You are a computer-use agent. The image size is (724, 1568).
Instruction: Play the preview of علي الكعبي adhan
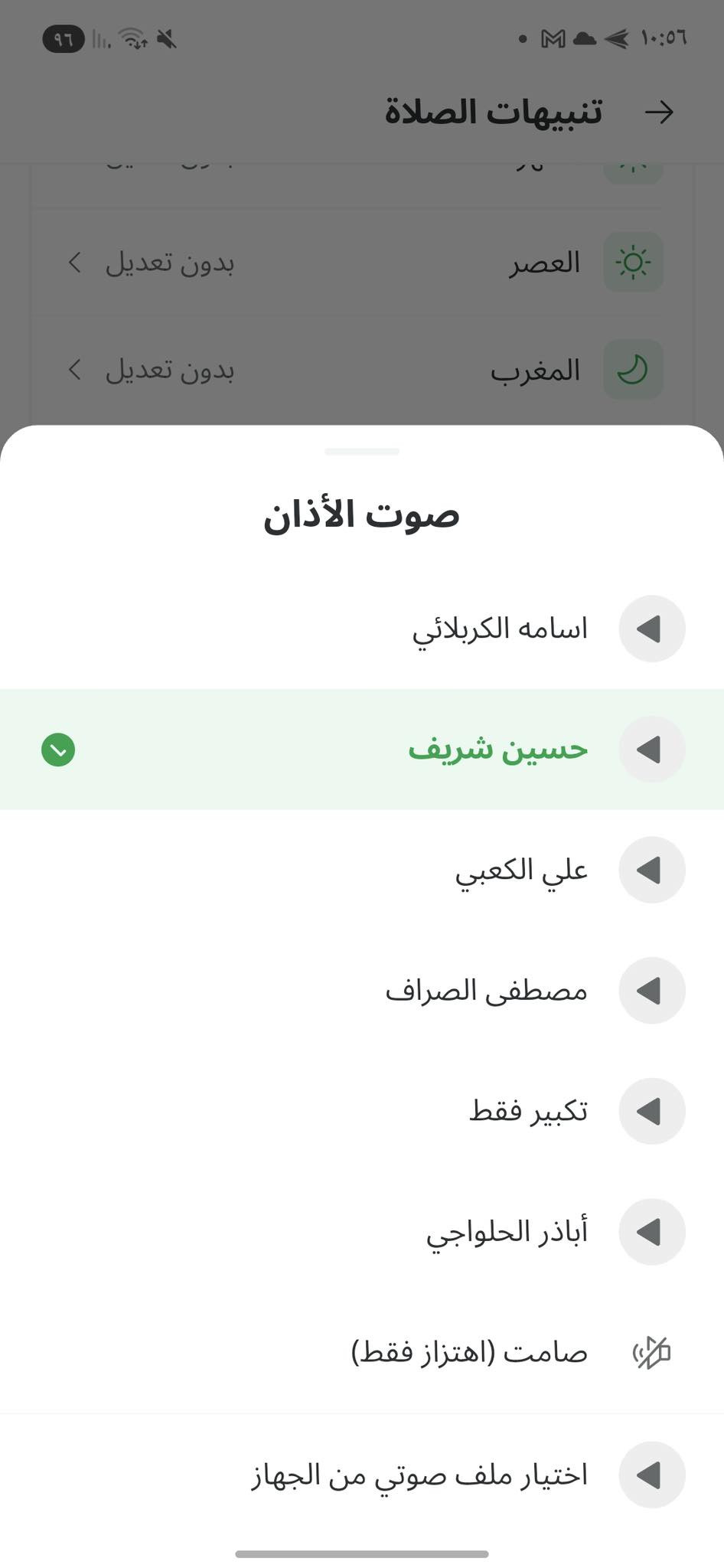[651, 870]
